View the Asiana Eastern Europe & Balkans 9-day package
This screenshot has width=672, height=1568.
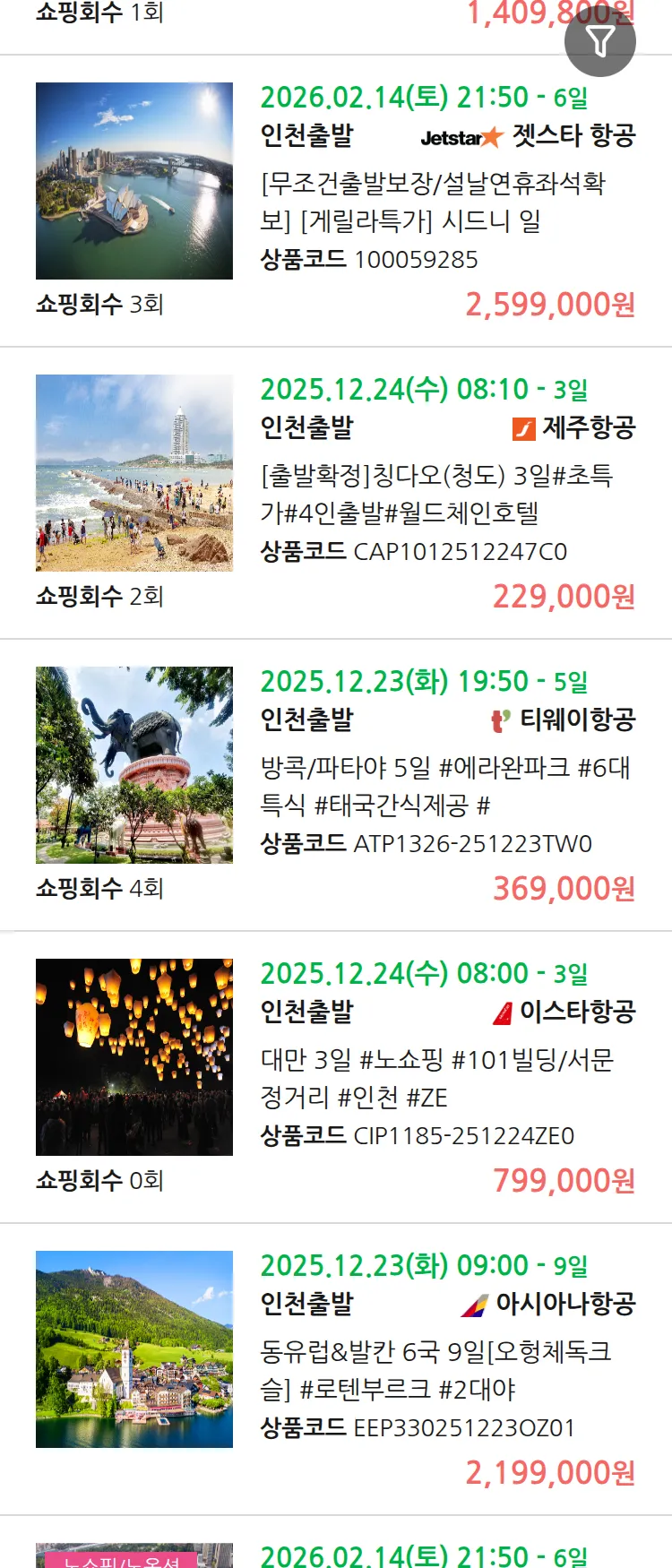click(x=435, y=1370)
